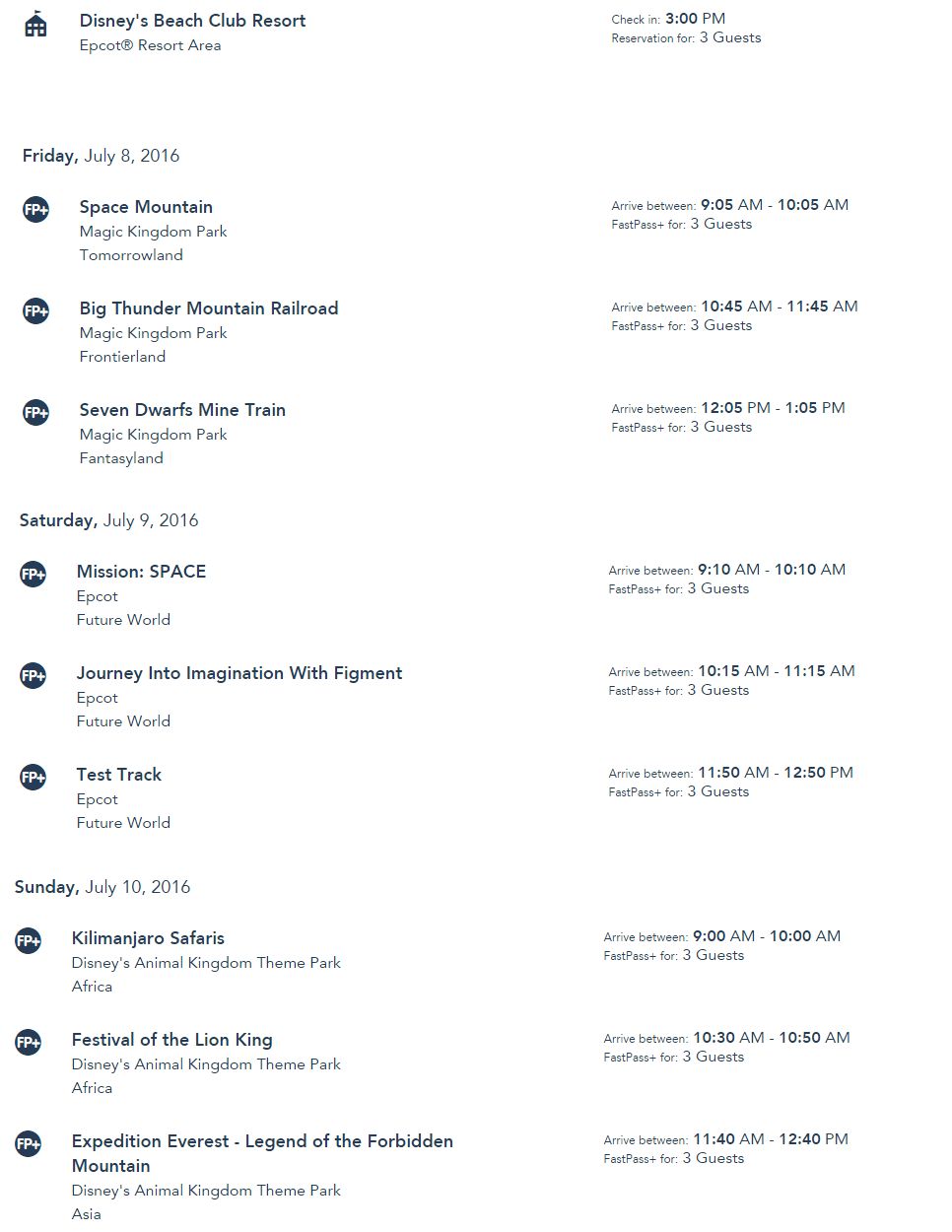View Journey Into Imagination With Figment plan
This screenshot has width=952, height=1232.
click(238, 673)
